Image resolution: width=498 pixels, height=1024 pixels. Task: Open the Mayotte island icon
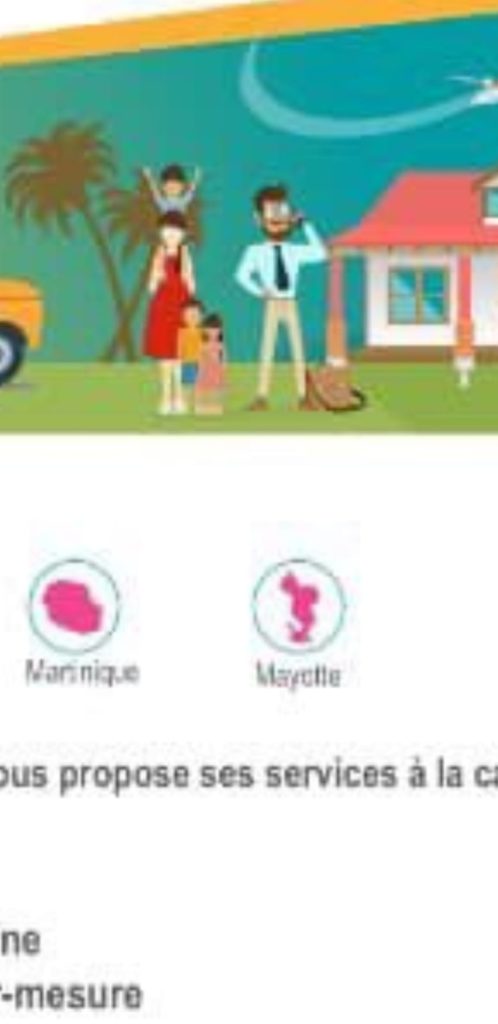(x=299, y=606)
